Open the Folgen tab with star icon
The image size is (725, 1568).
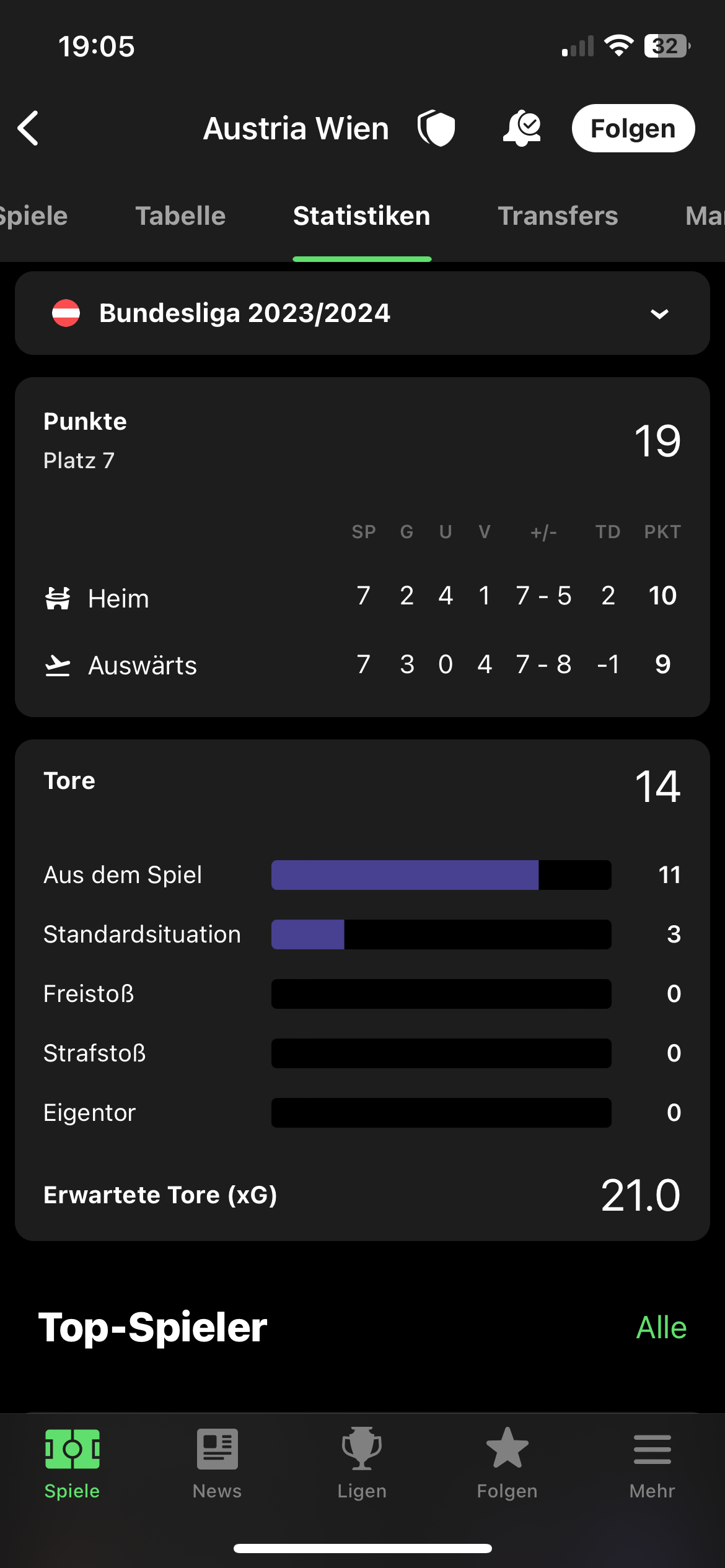click(x=507, y=1464)
